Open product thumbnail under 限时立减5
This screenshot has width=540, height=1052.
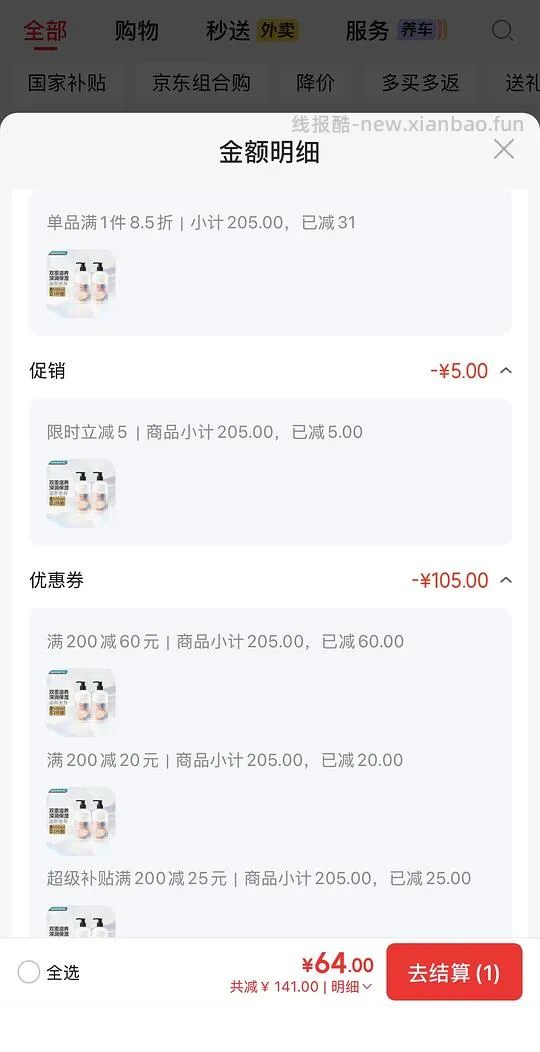pos(81,493)
